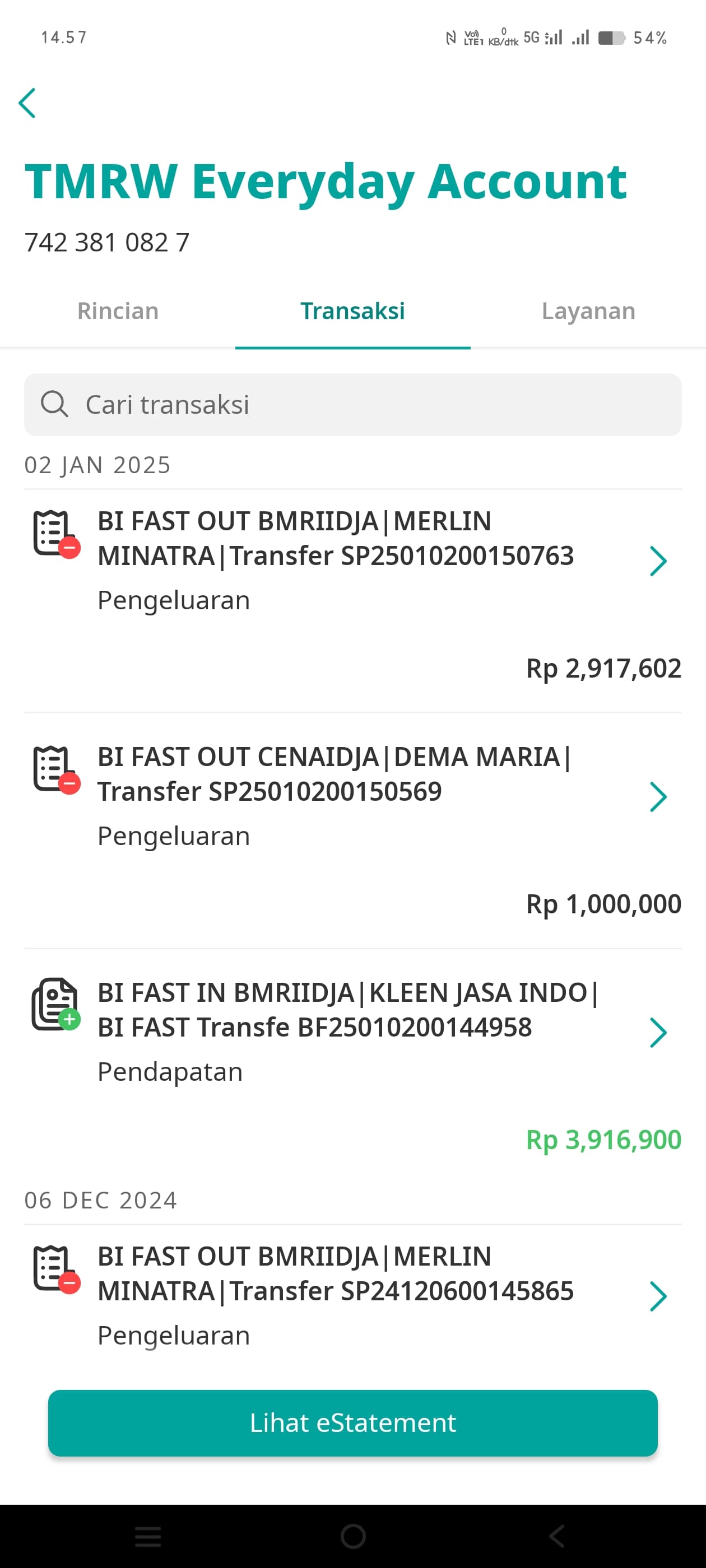Select the Transaksi tab

point(352,311)
